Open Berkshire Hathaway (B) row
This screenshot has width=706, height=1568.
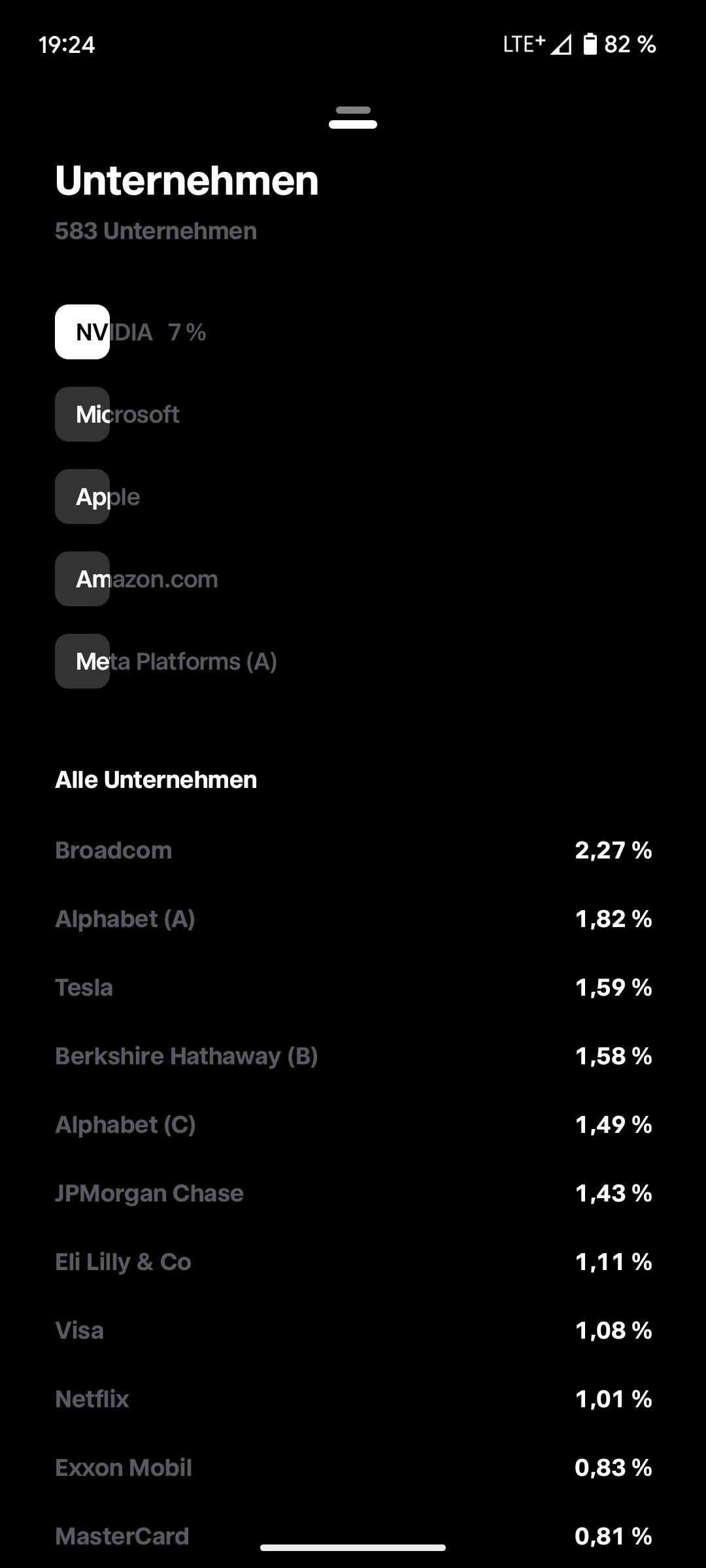coord(353,1056)
